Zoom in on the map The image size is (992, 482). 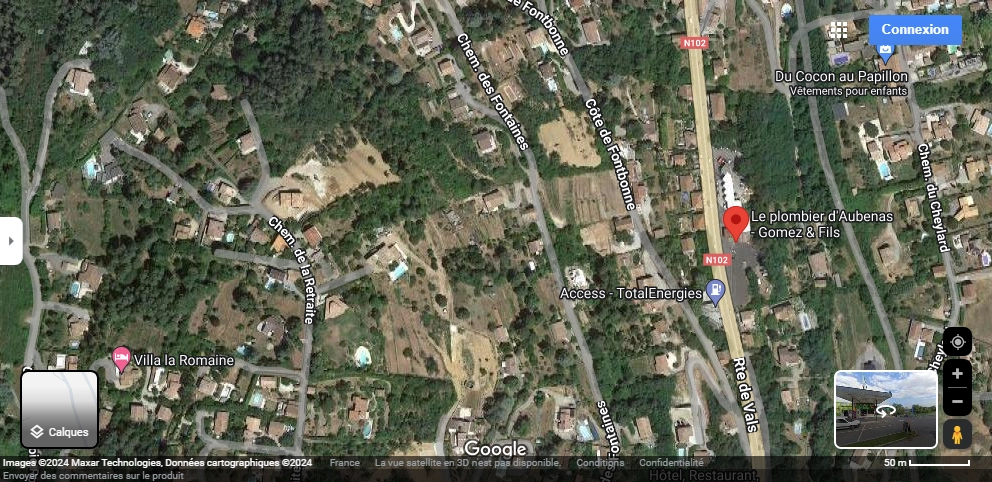pyautogui.click(x=957, y=373)
